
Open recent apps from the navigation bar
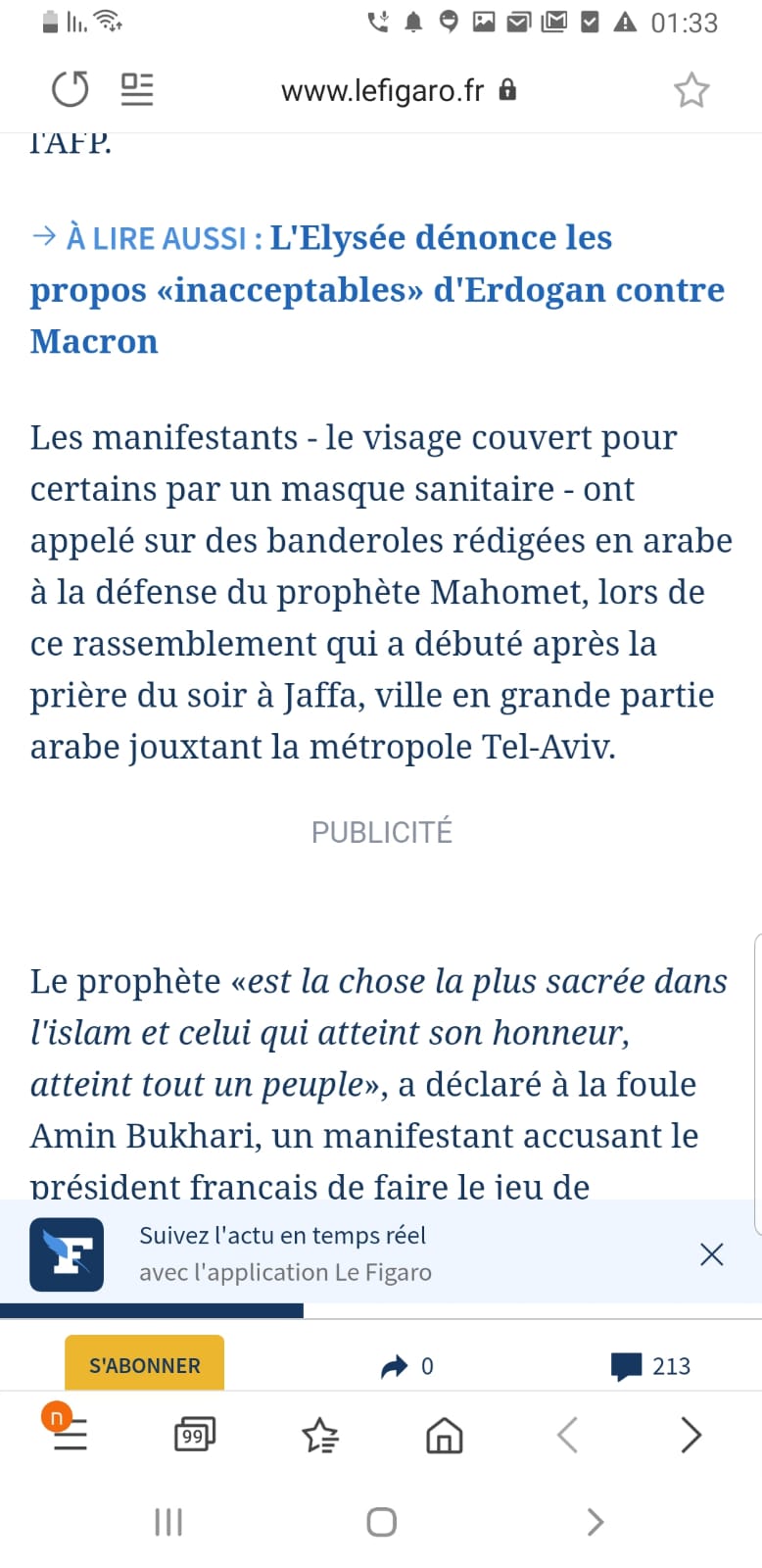pos(168,1522)
